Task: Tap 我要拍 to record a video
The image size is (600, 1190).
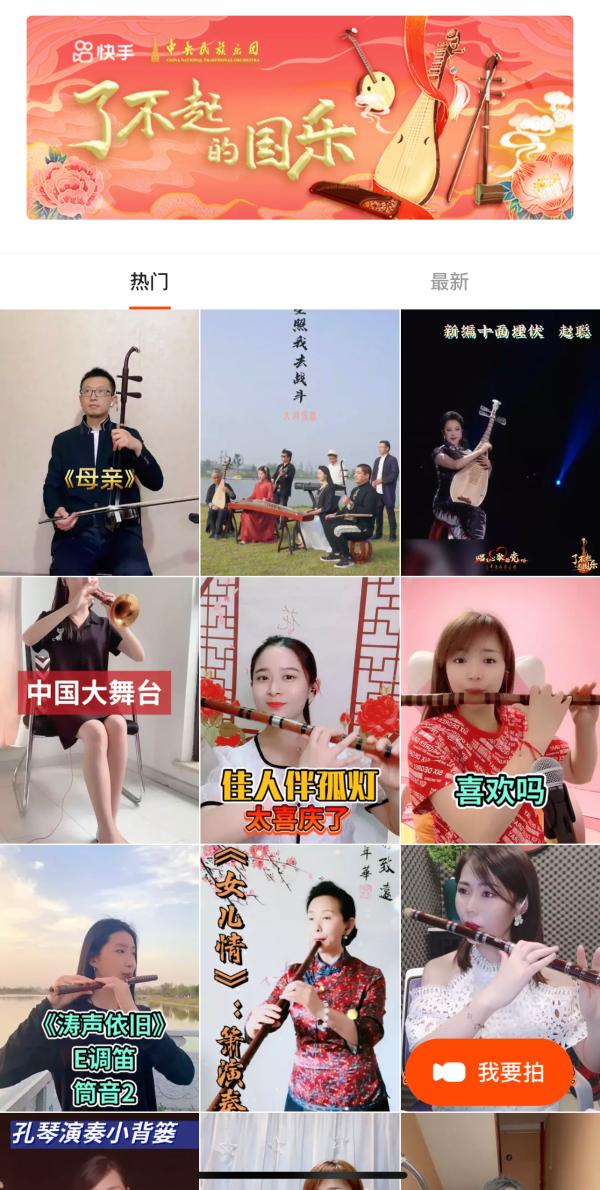Action: pyautogui.click(x=489, y=1072)
